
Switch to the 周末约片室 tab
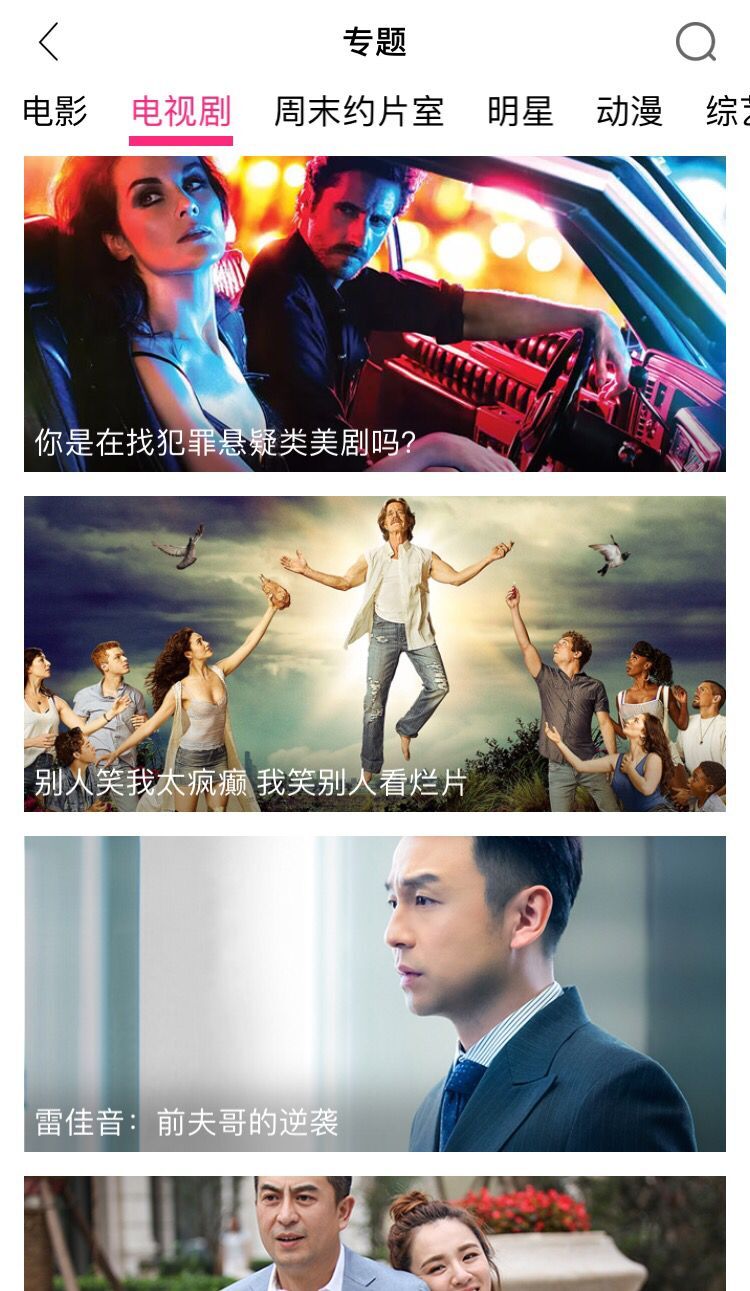click(x=358, y=111)
